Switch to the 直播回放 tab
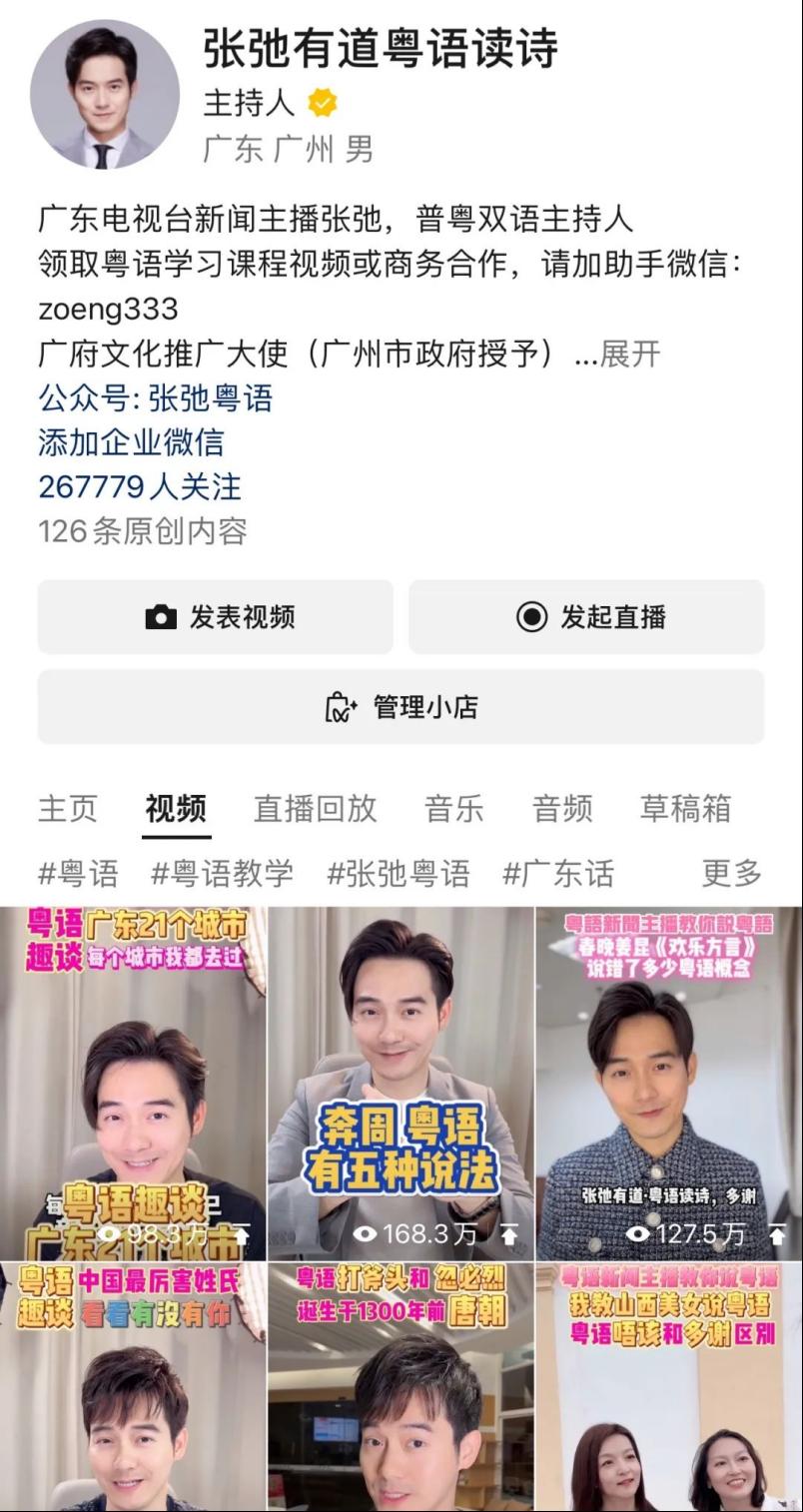Image resolution: width=803 pixels, height=1512 pixels. [x=315, y=808]
